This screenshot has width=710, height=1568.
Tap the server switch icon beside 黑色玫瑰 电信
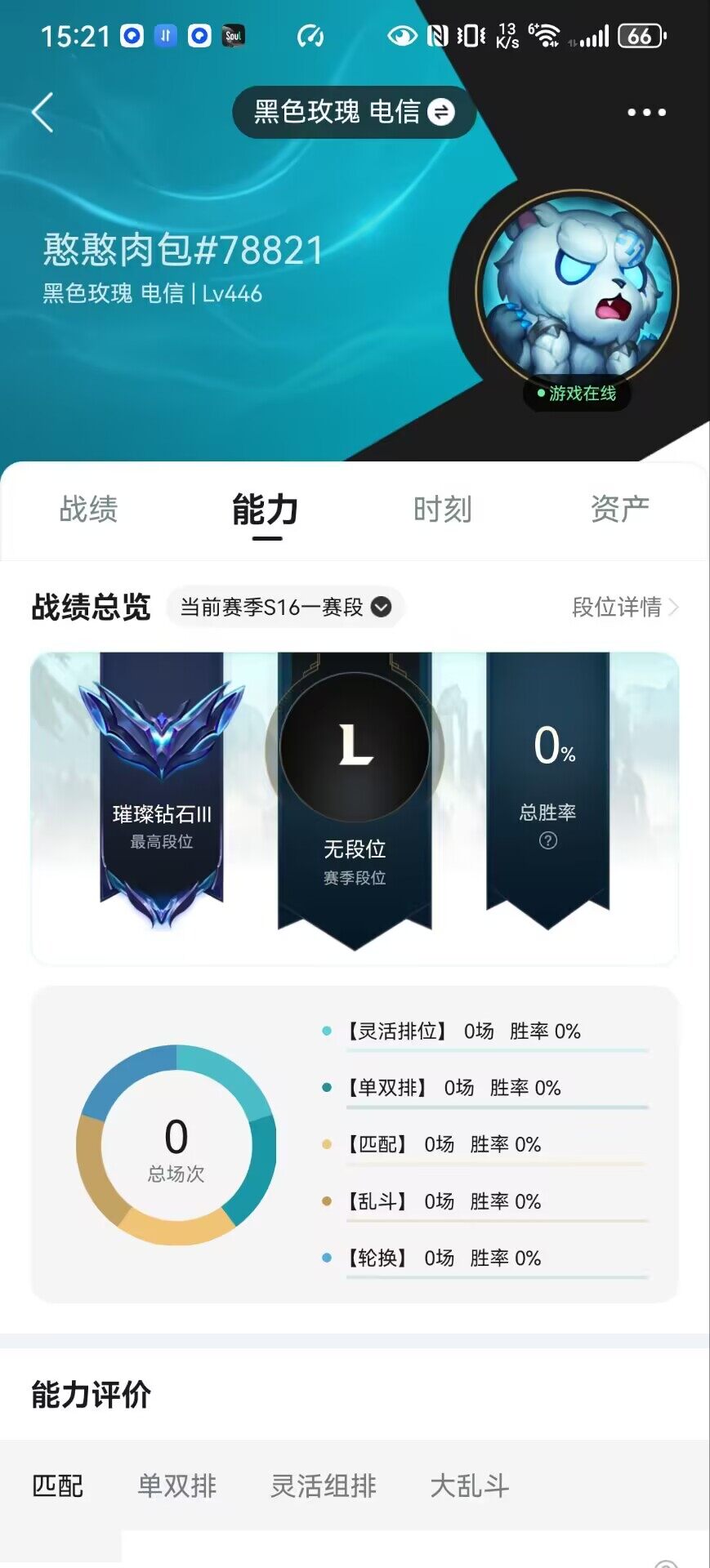[442, 112]
